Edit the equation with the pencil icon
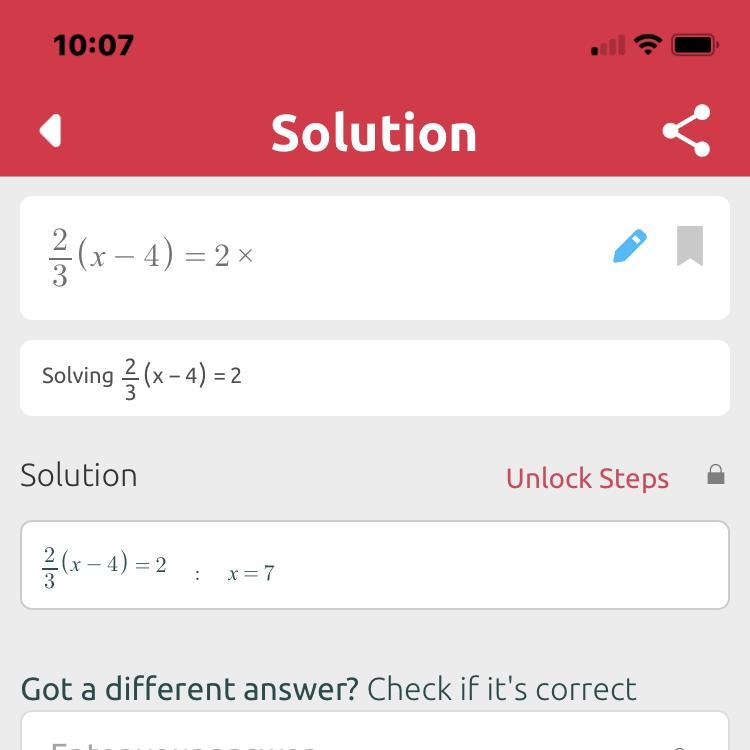 tap(629, 246)
